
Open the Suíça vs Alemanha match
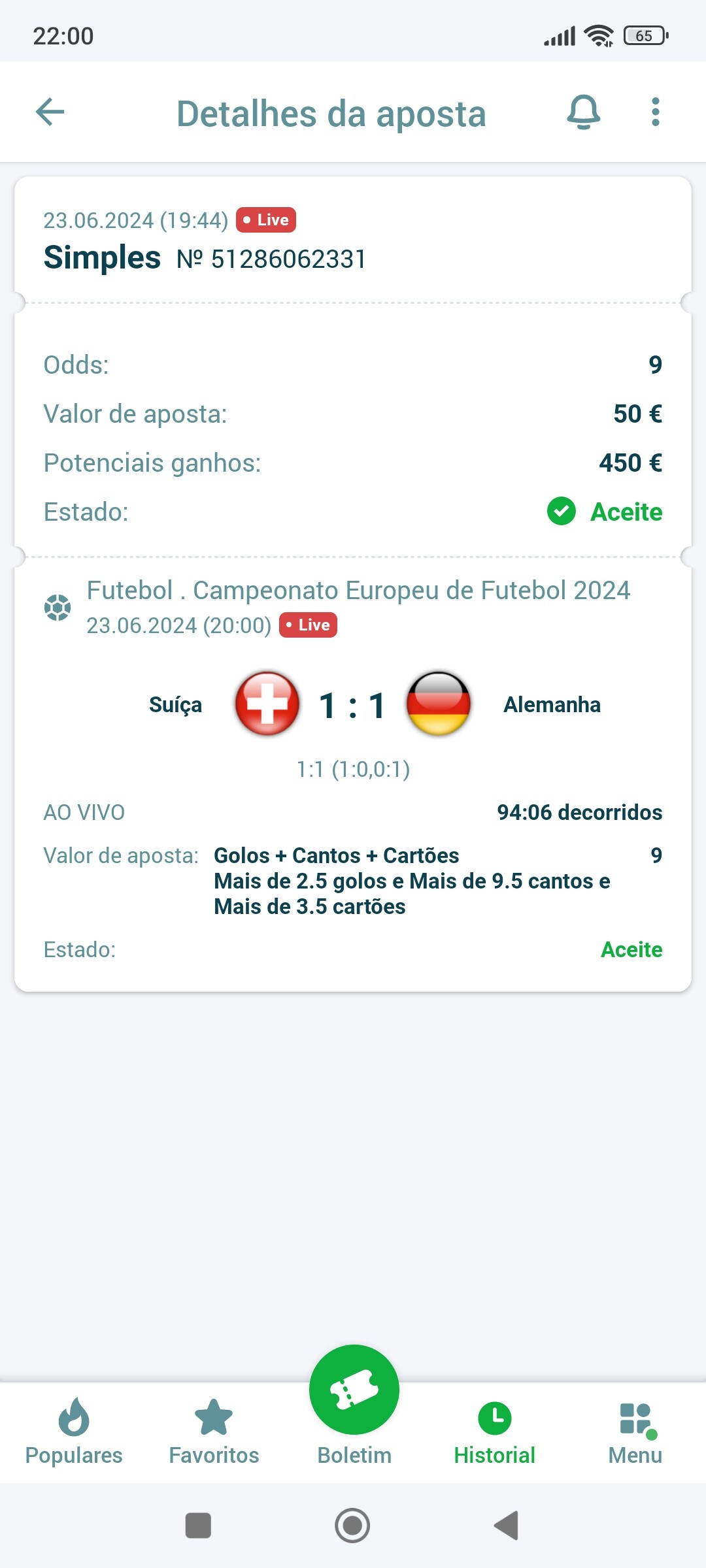coord(353,705)
